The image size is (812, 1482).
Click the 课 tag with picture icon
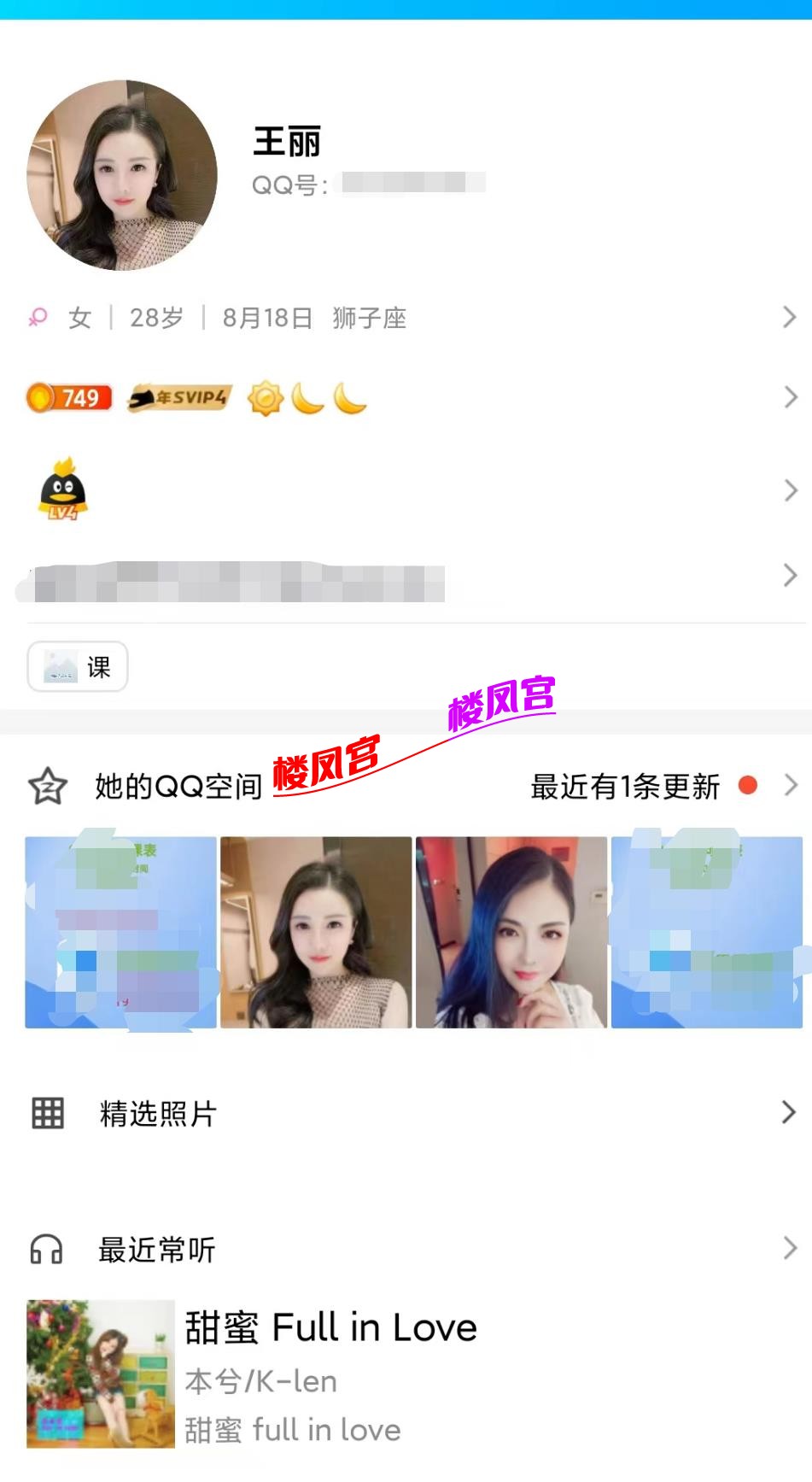[x=77, y=667]
